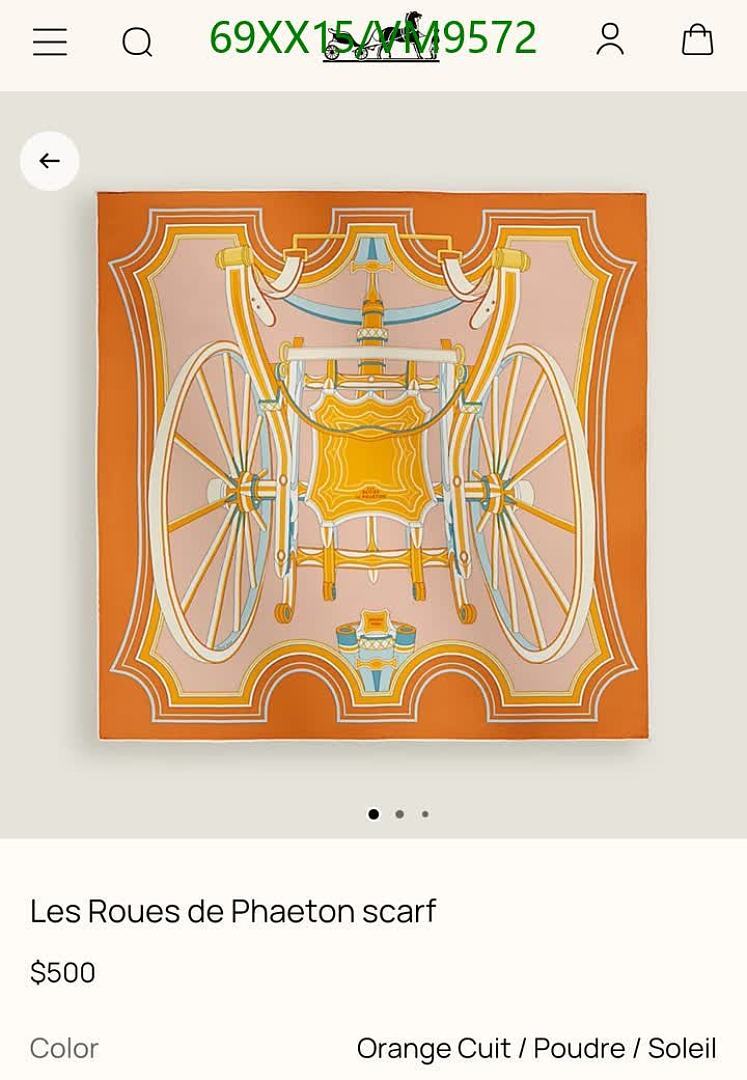The width and height of the screenshot is (747, 1080).
Task: Select the third carousel dot
Action: tap(425, 814)
